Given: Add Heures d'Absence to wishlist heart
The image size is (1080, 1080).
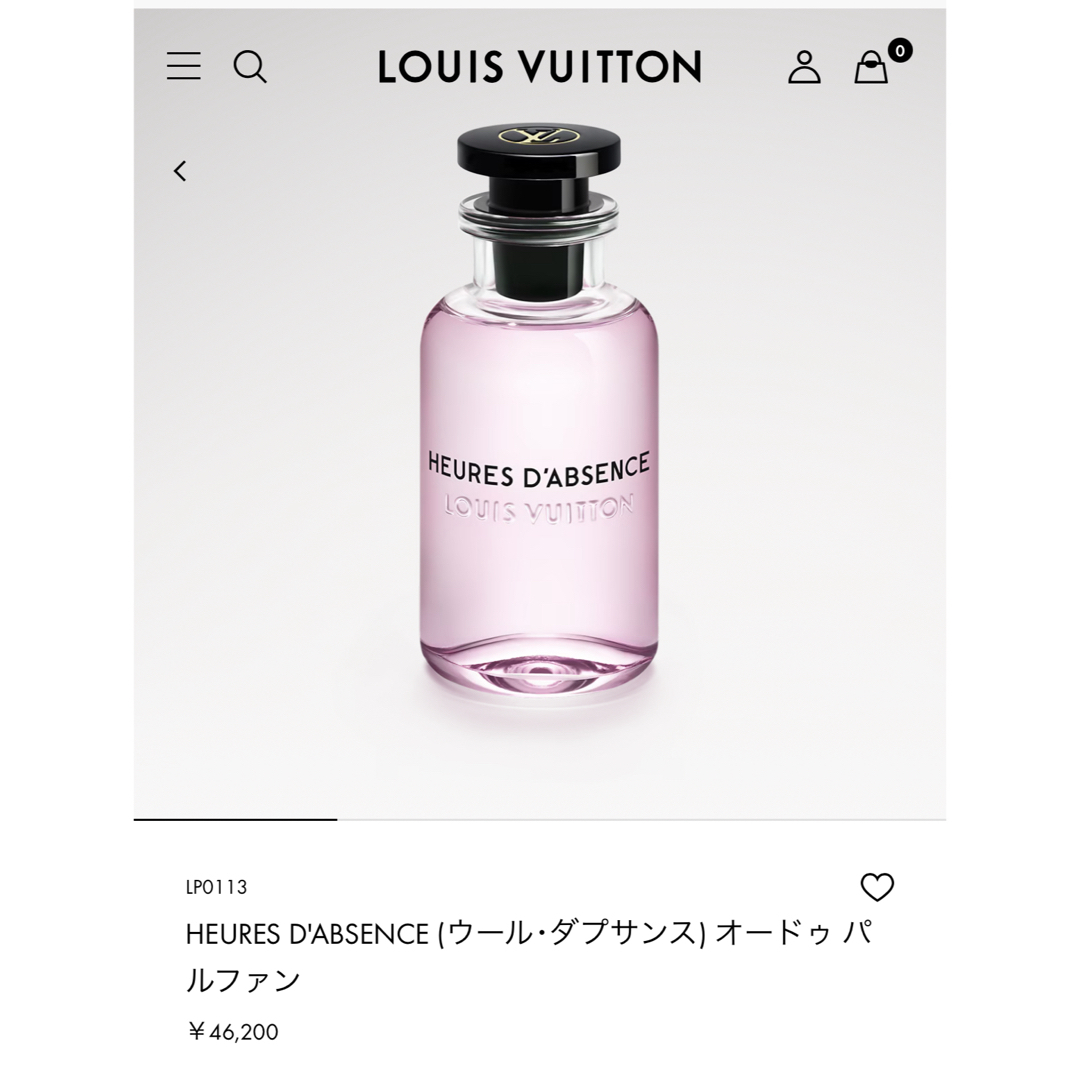Looking at the screenshot, I should point(877,887).
